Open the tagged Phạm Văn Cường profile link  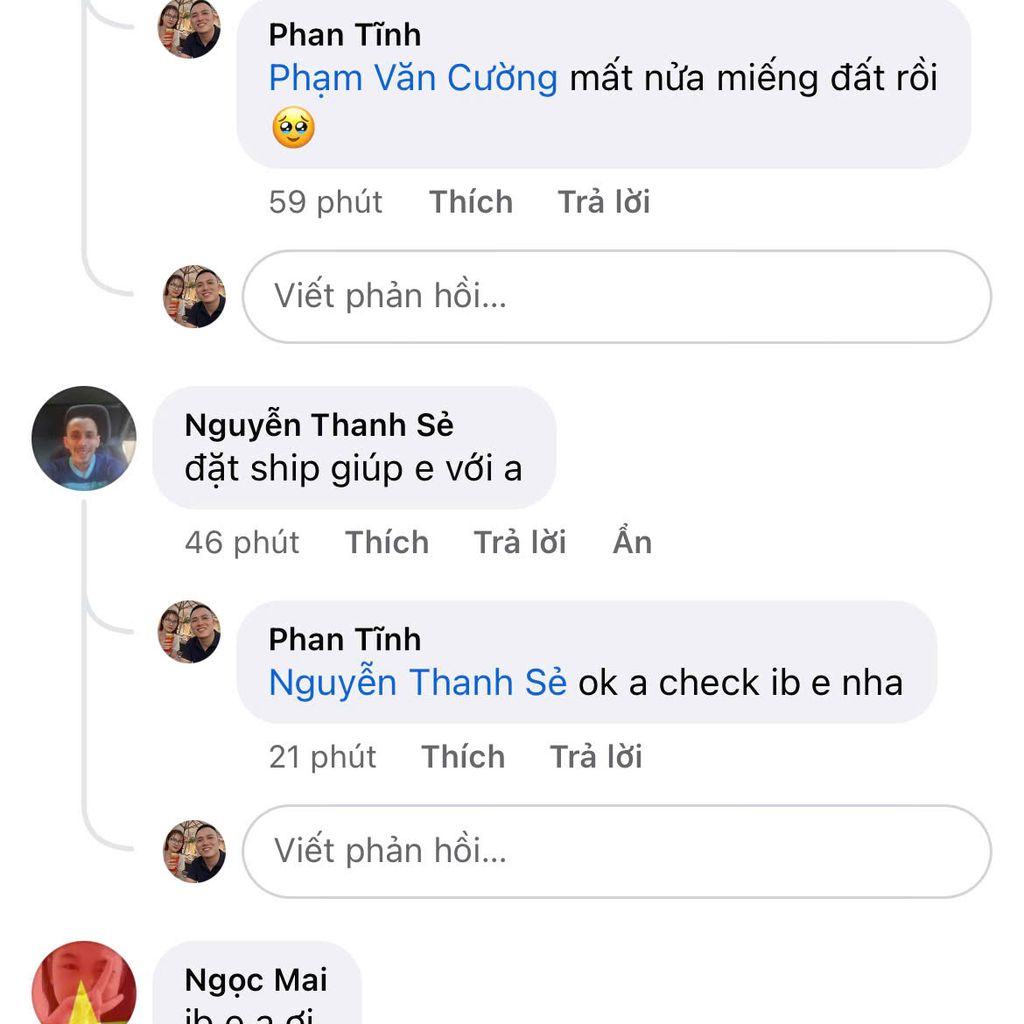pyautogui.click(x=413, y=78)
